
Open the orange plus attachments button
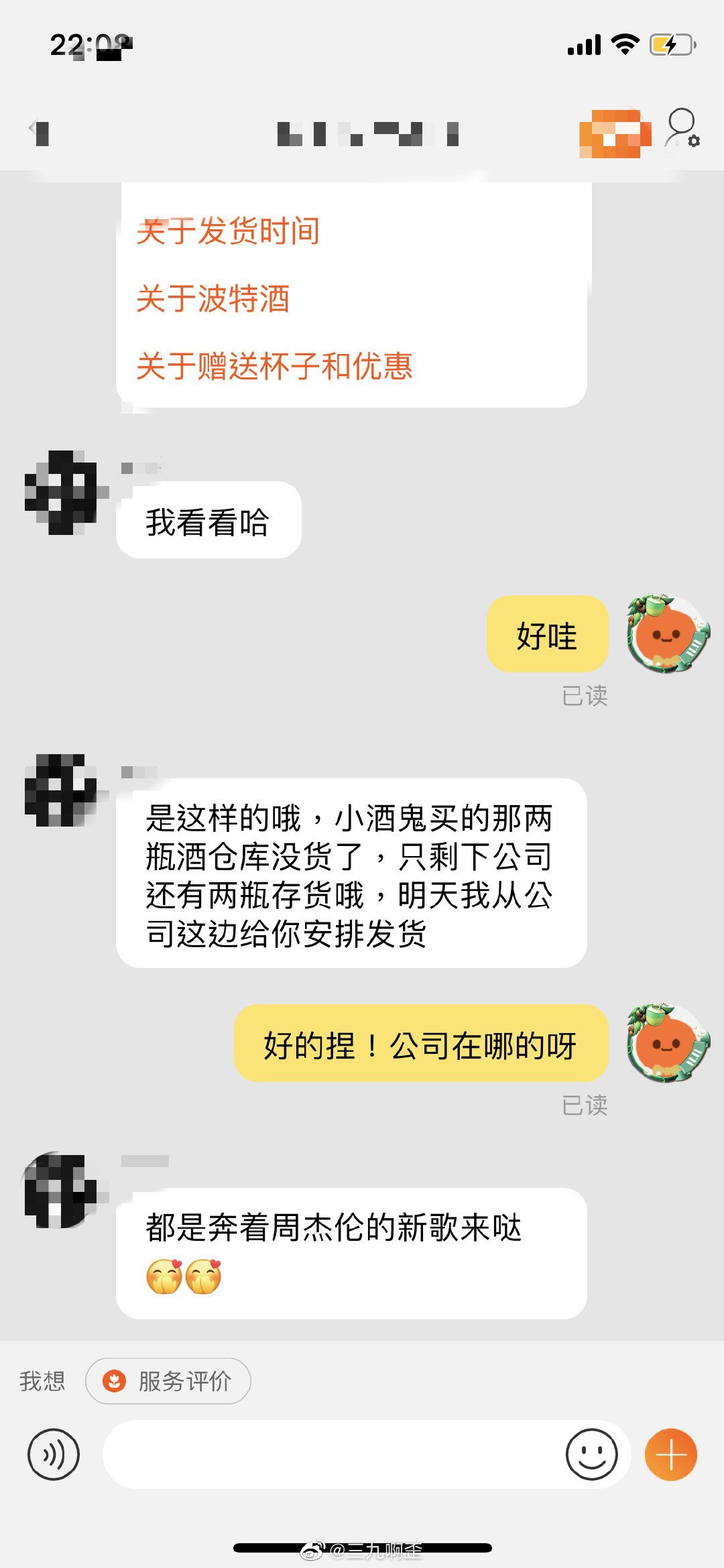click(x=670, y=1454)
